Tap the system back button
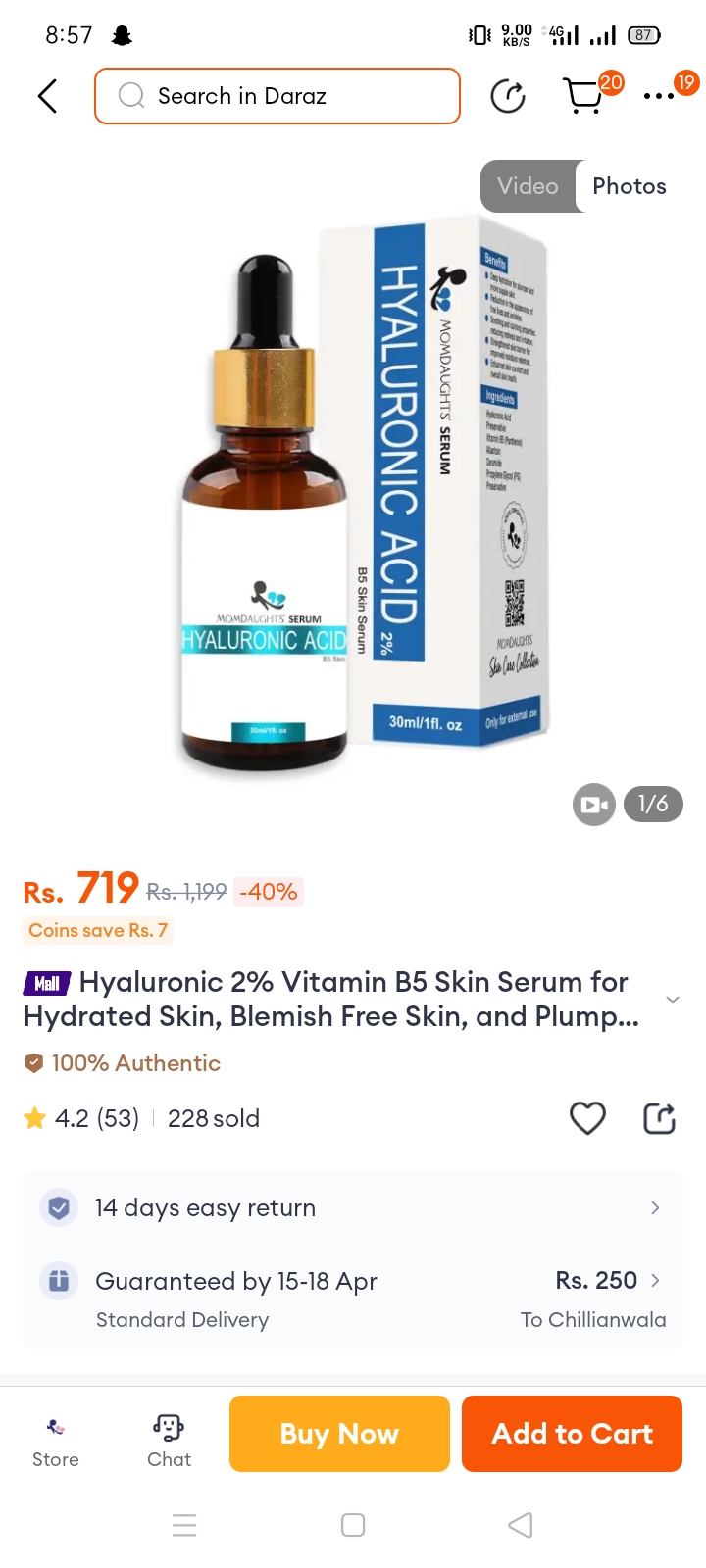Screen dimensions: 706x1568 pyautogui.click(x=521, y=1525)
